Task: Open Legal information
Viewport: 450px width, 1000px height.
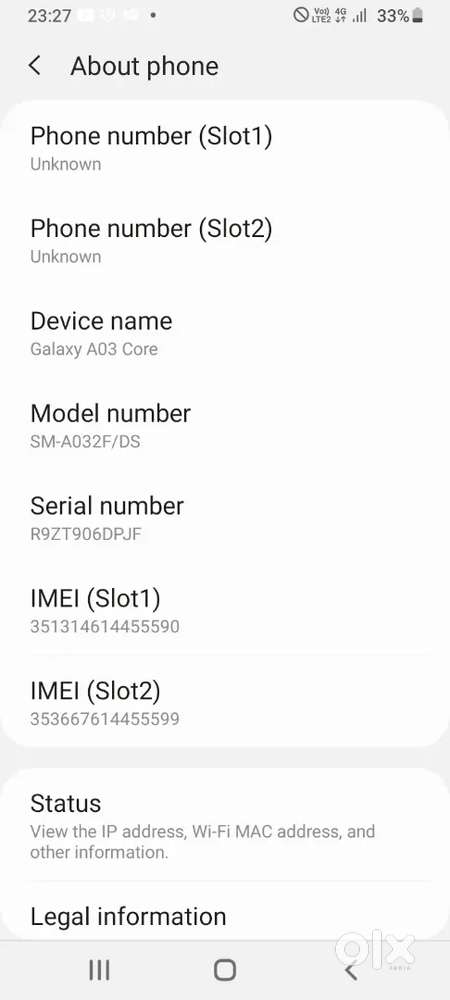Action: pos(225,913)
